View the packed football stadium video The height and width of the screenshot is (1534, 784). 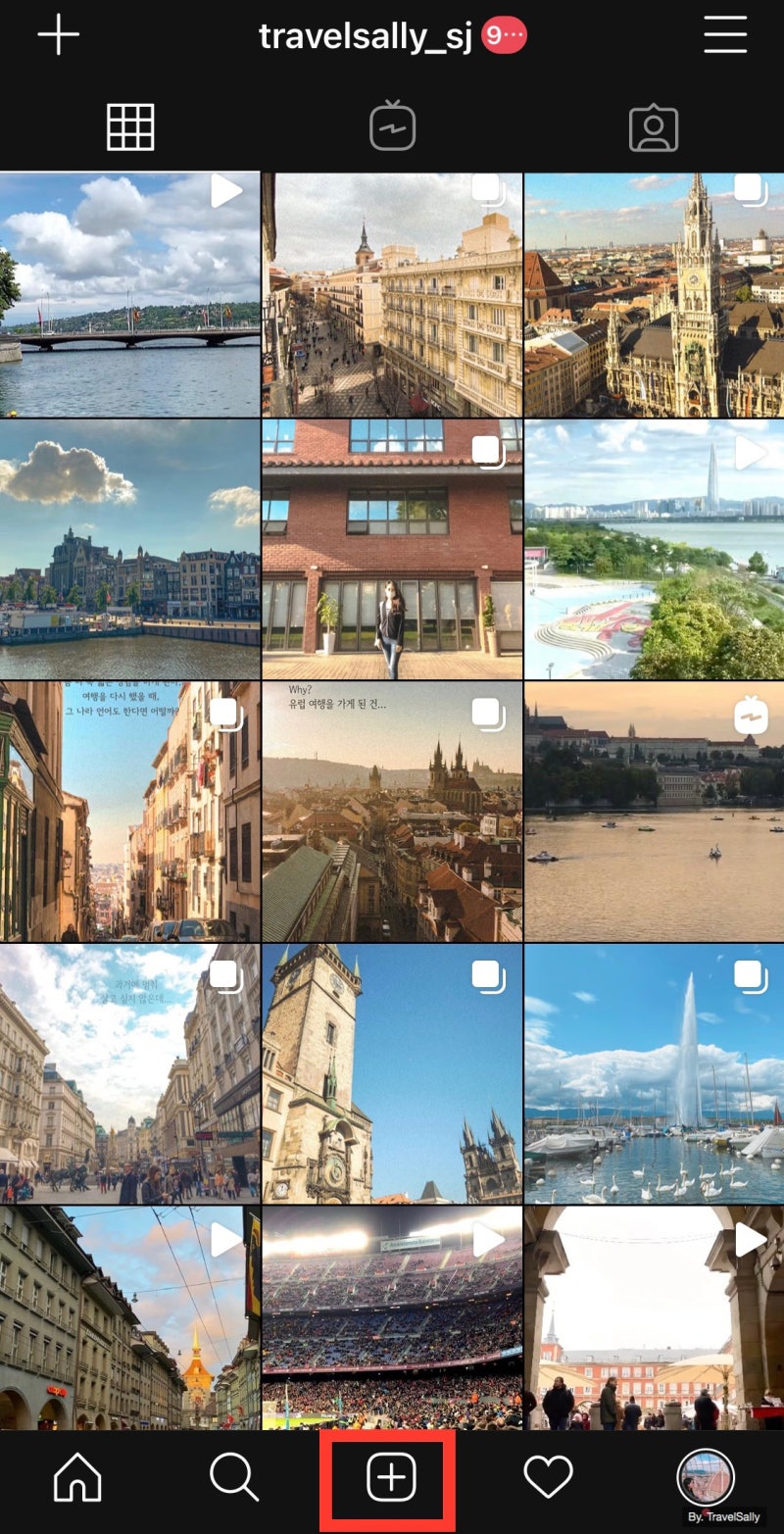click(x=392, y=1318)
